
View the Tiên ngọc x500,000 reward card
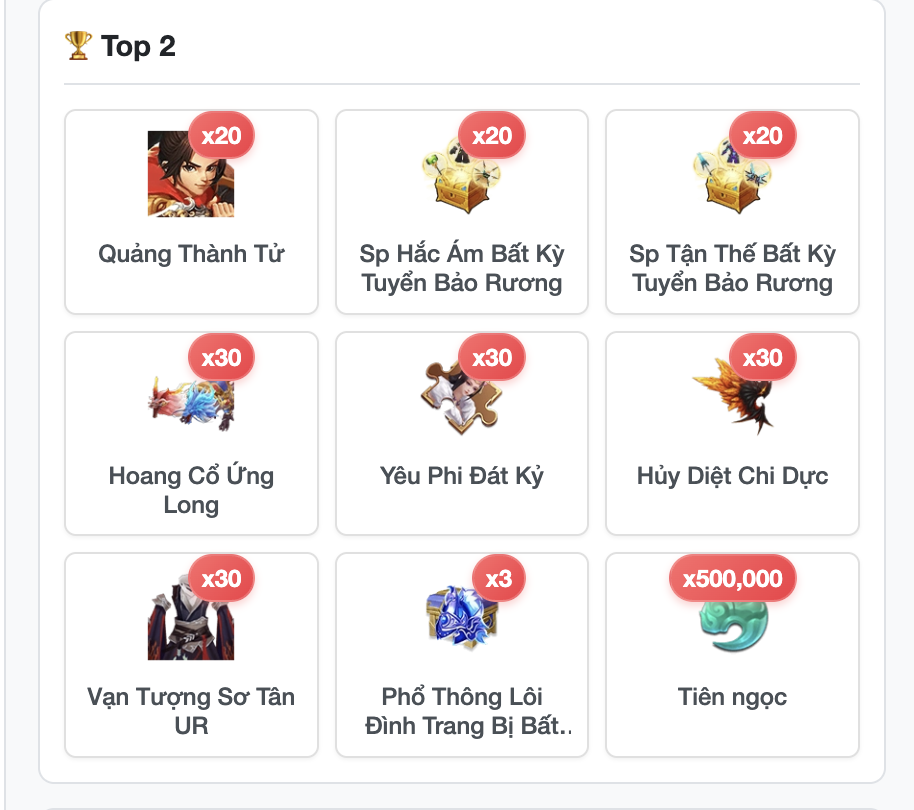(732, 655)
